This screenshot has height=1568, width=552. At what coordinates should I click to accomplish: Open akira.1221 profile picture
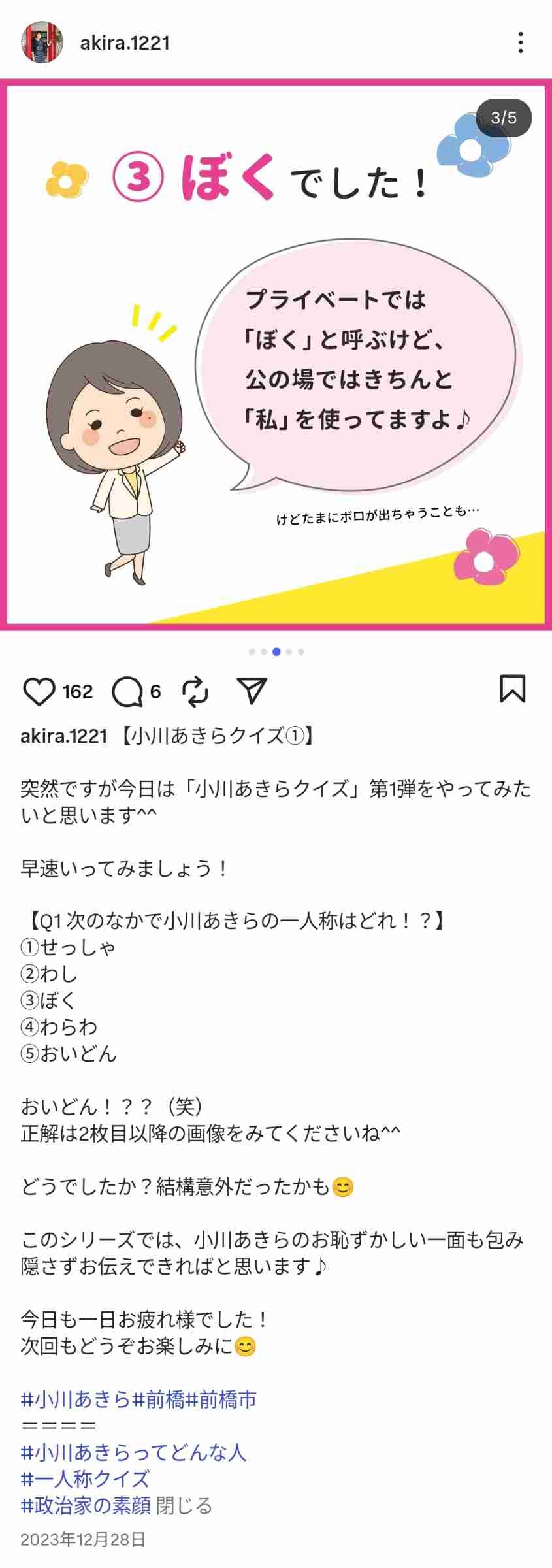tap(42, 43)
